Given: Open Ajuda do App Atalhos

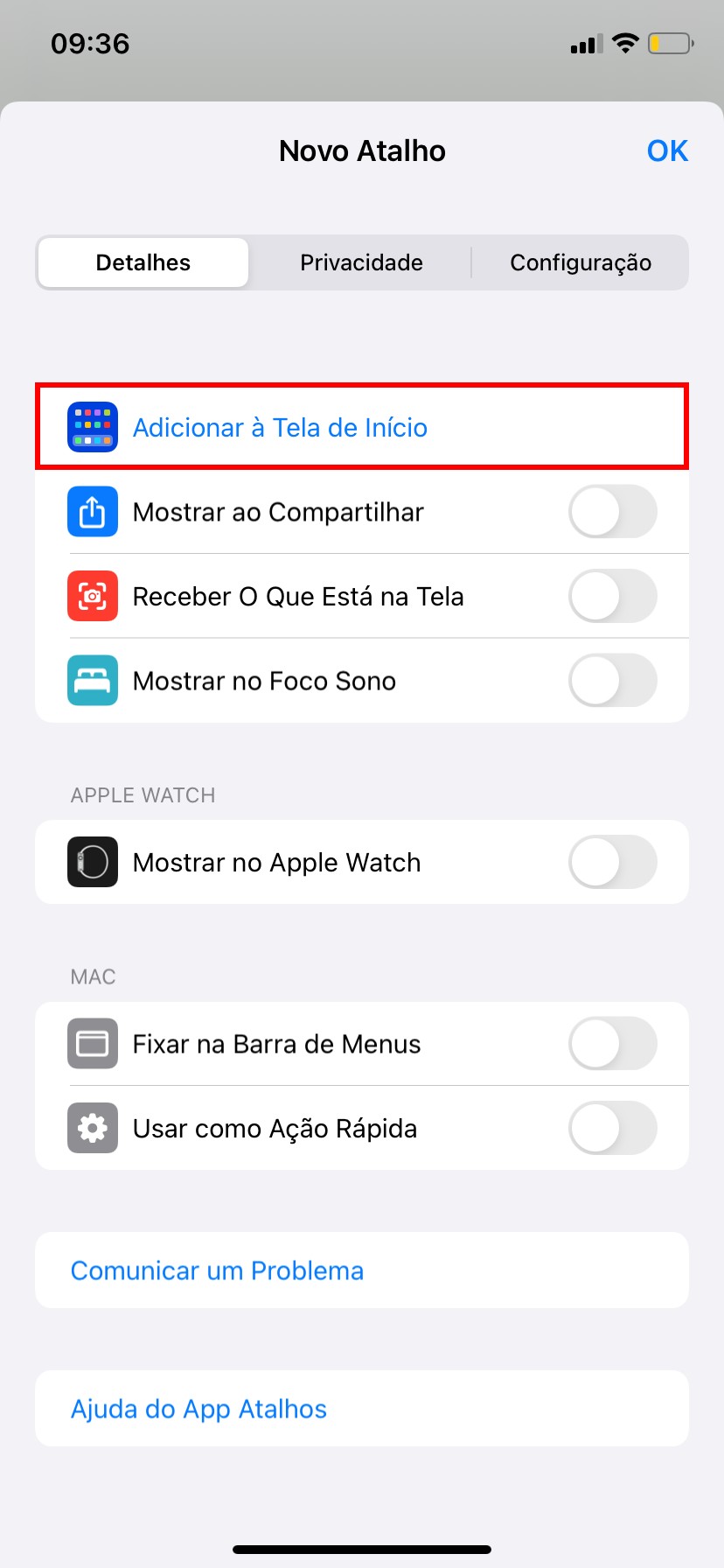Looking at the screenshot, I should [x=199, y=1409].
